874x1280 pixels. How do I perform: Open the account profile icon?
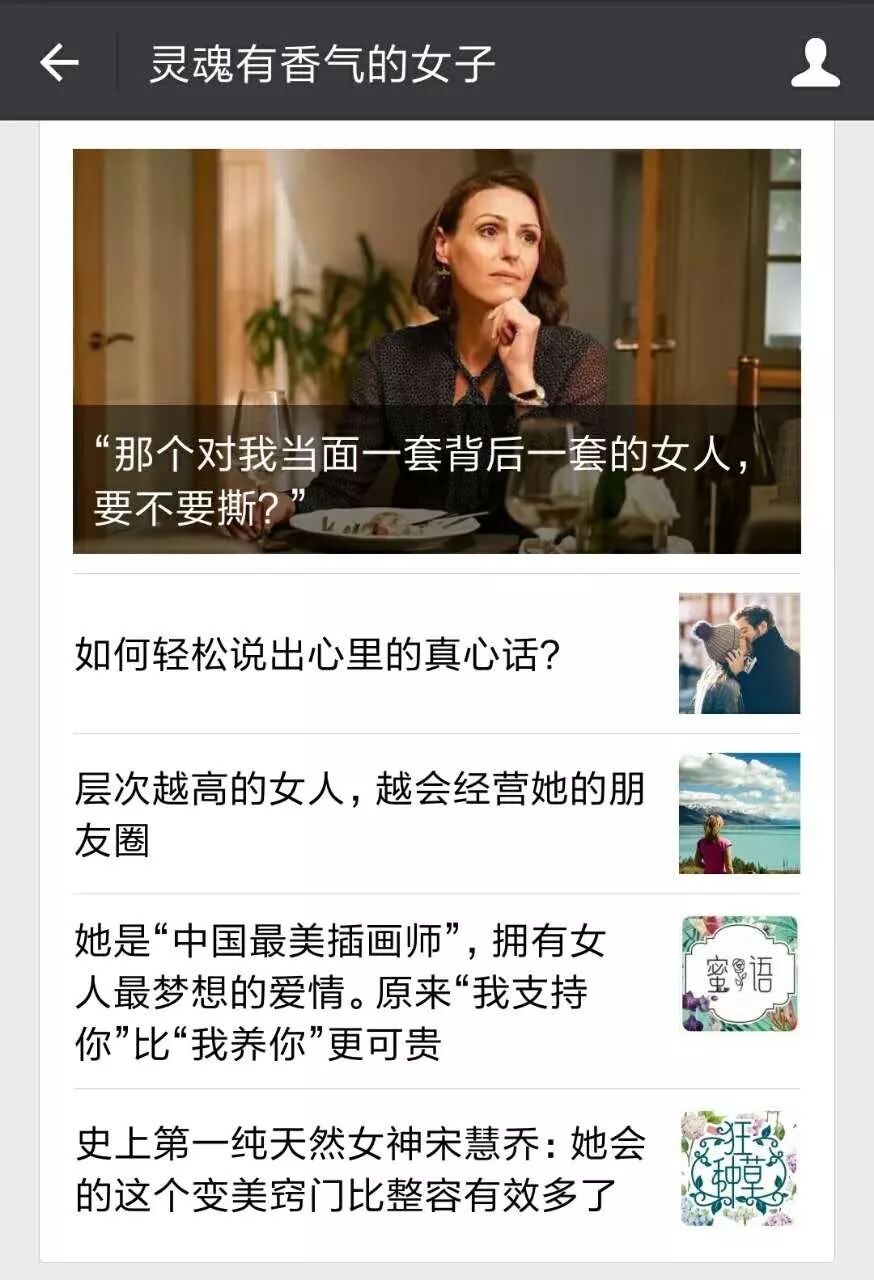(x=815, y=63)
